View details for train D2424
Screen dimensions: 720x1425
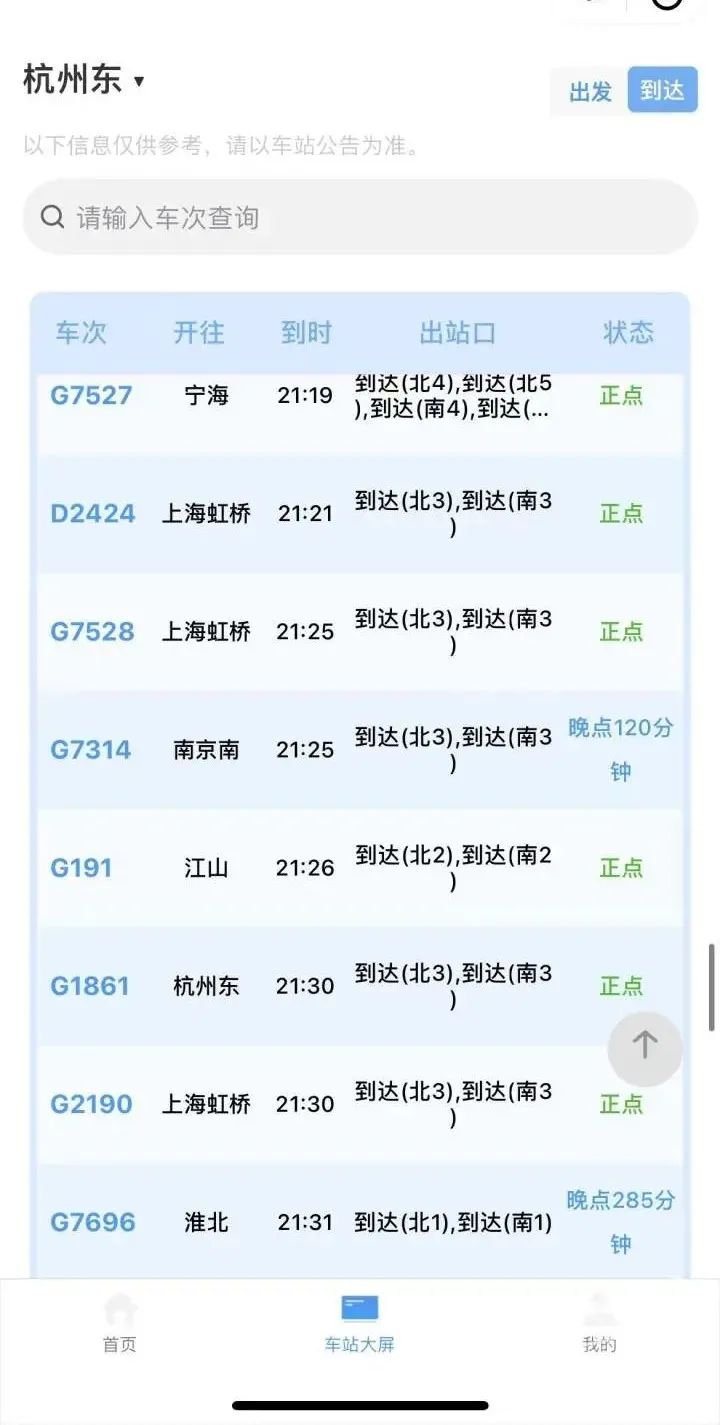(93, 514)
